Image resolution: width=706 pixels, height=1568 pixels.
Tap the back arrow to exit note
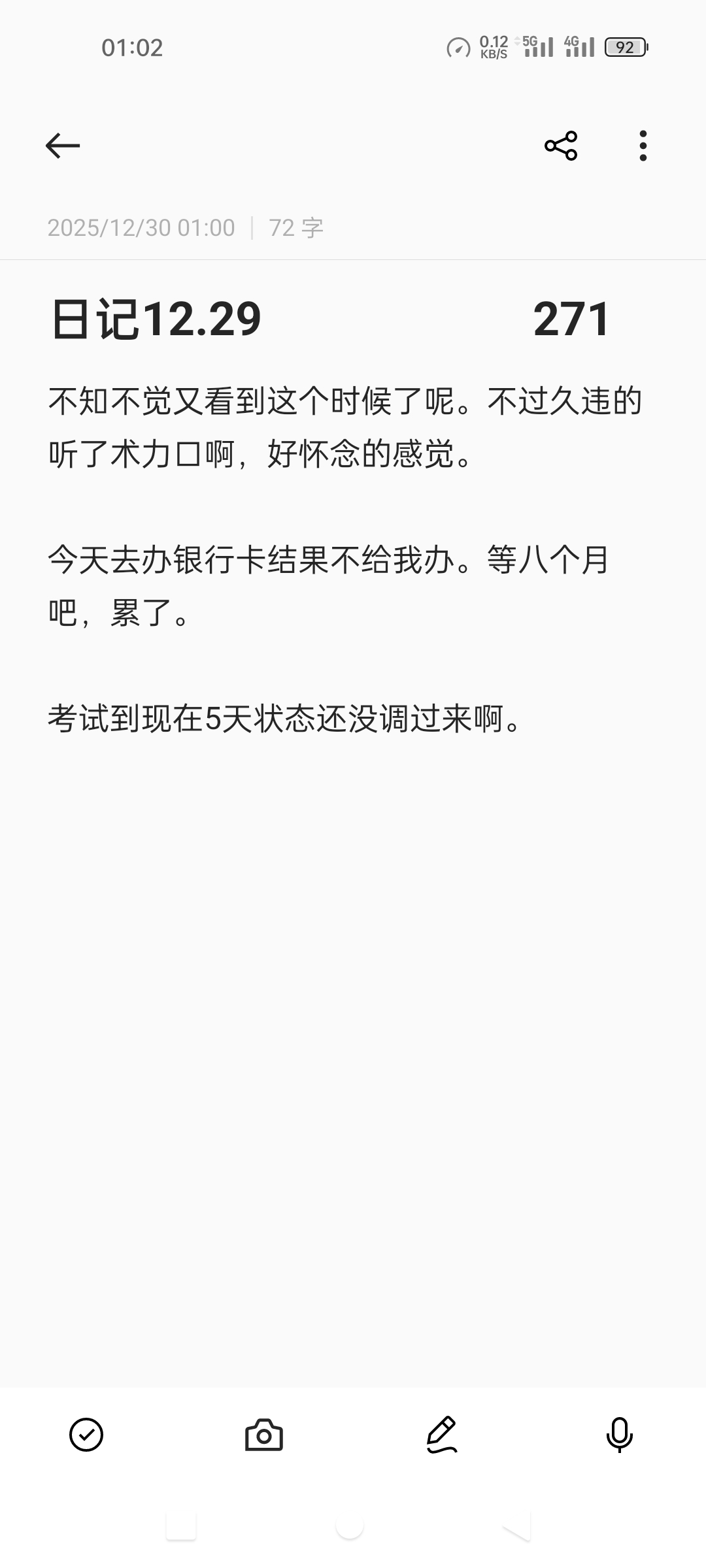[62, 145]
